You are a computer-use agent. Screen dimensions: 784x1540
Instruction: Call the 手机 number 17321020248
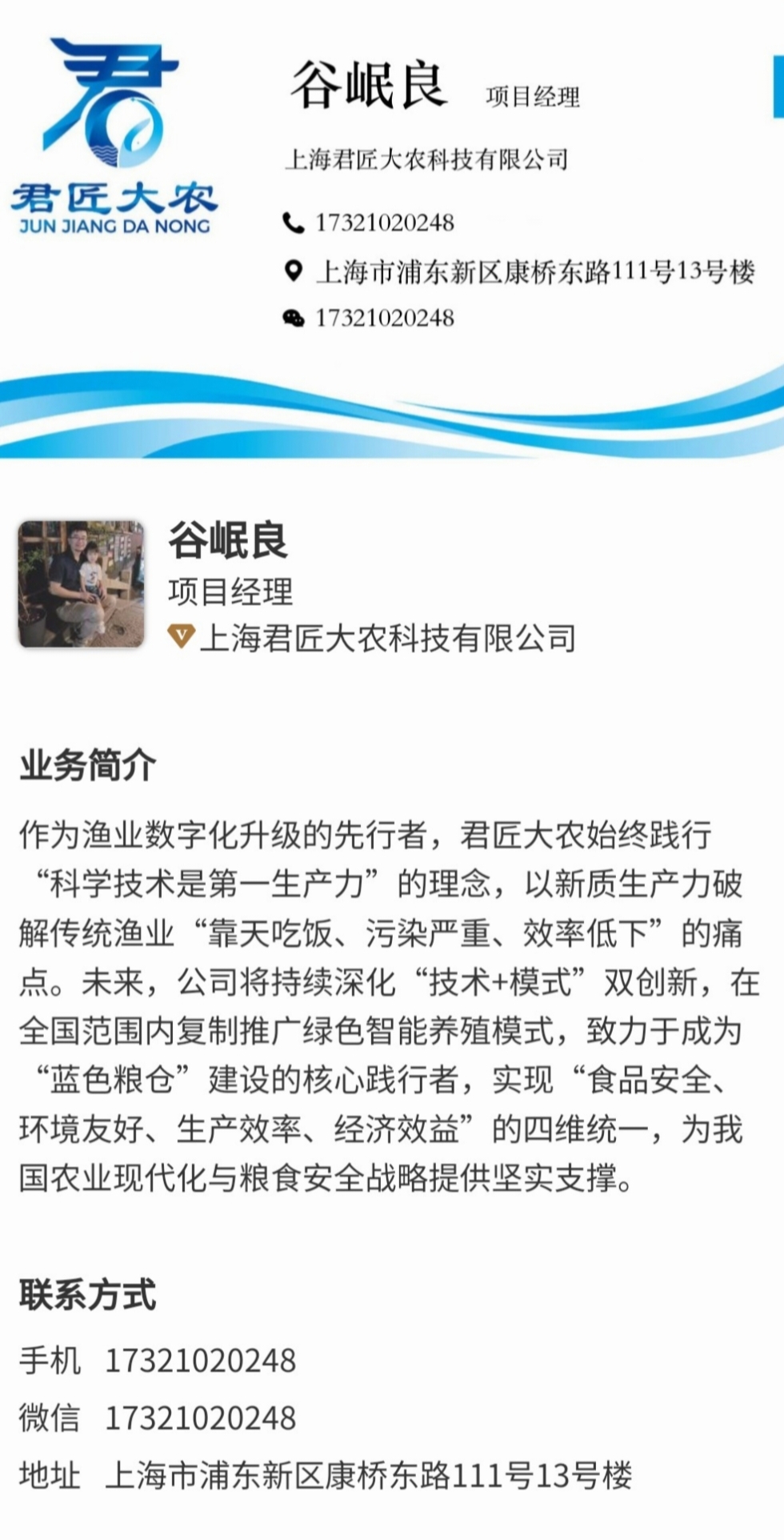pyautogui.click(x=200, y=1361)
